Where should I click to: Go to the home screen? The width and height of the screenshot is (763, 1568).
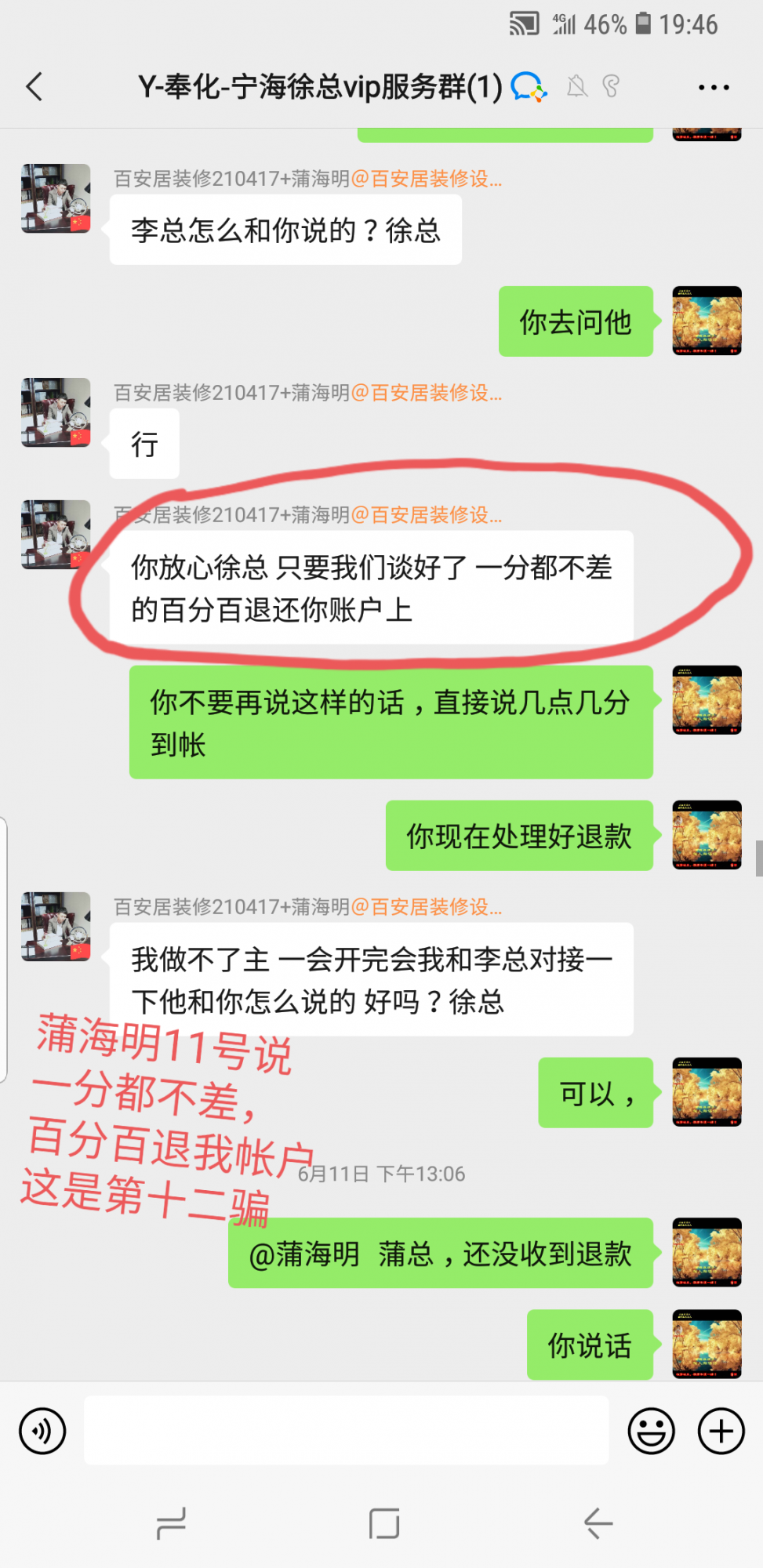click(x=384, y=1523)
